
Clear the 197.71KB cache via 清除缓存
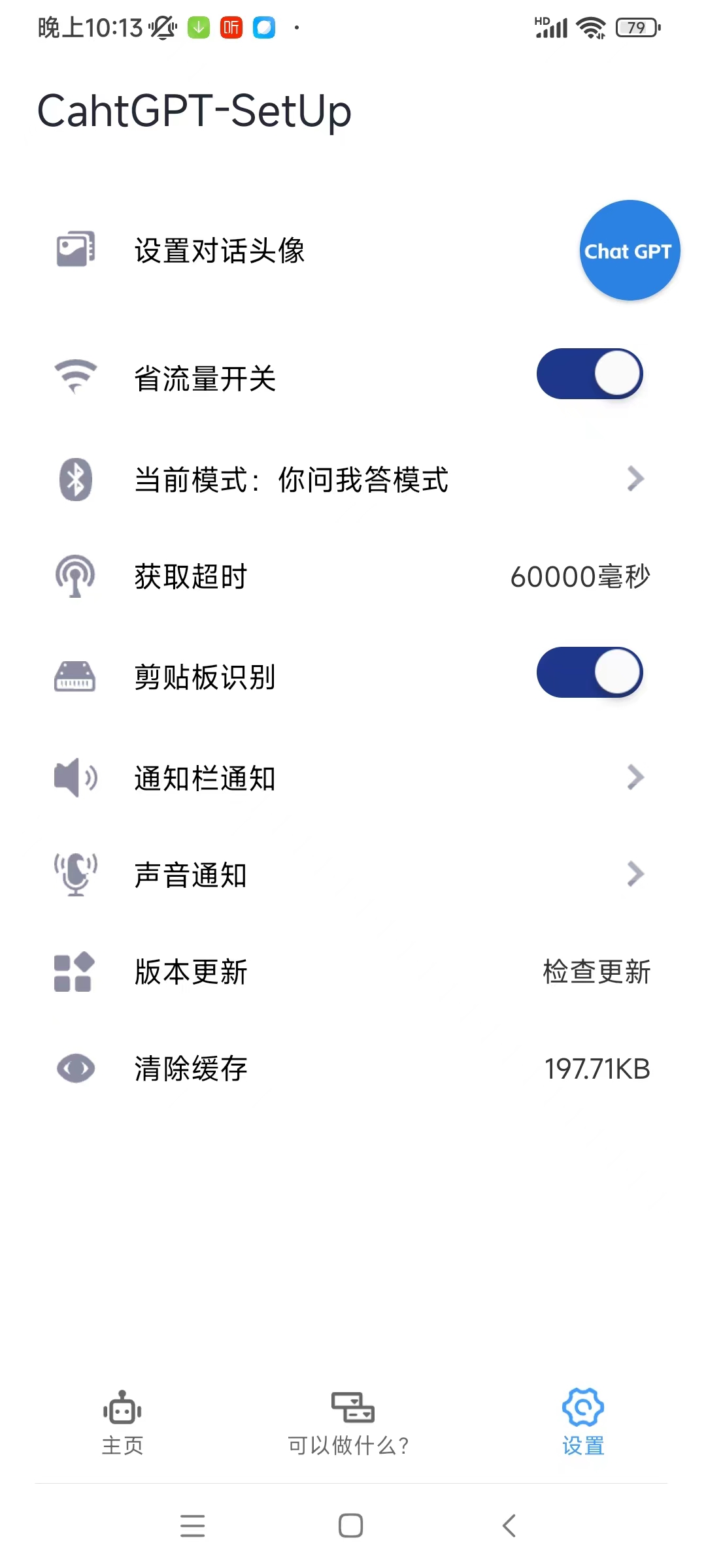tap(353, 1069)
